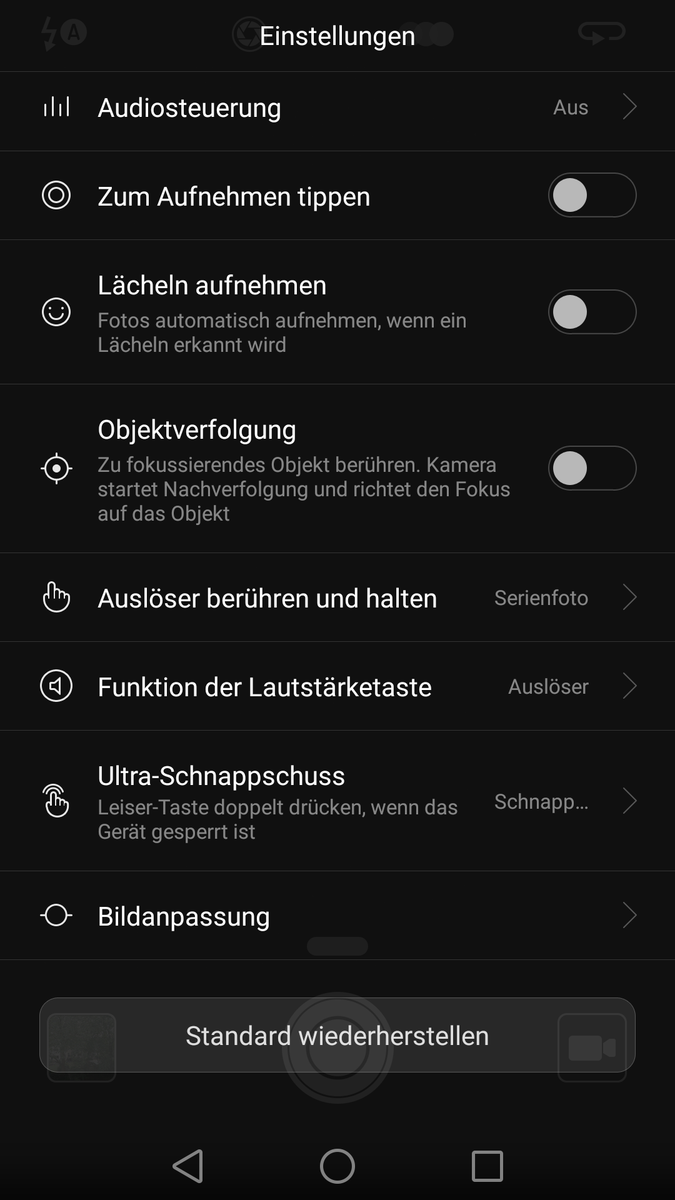675x1200 pixels.
Task: Turn on Lächeln aufnehmen
Action: coord(592,312)
